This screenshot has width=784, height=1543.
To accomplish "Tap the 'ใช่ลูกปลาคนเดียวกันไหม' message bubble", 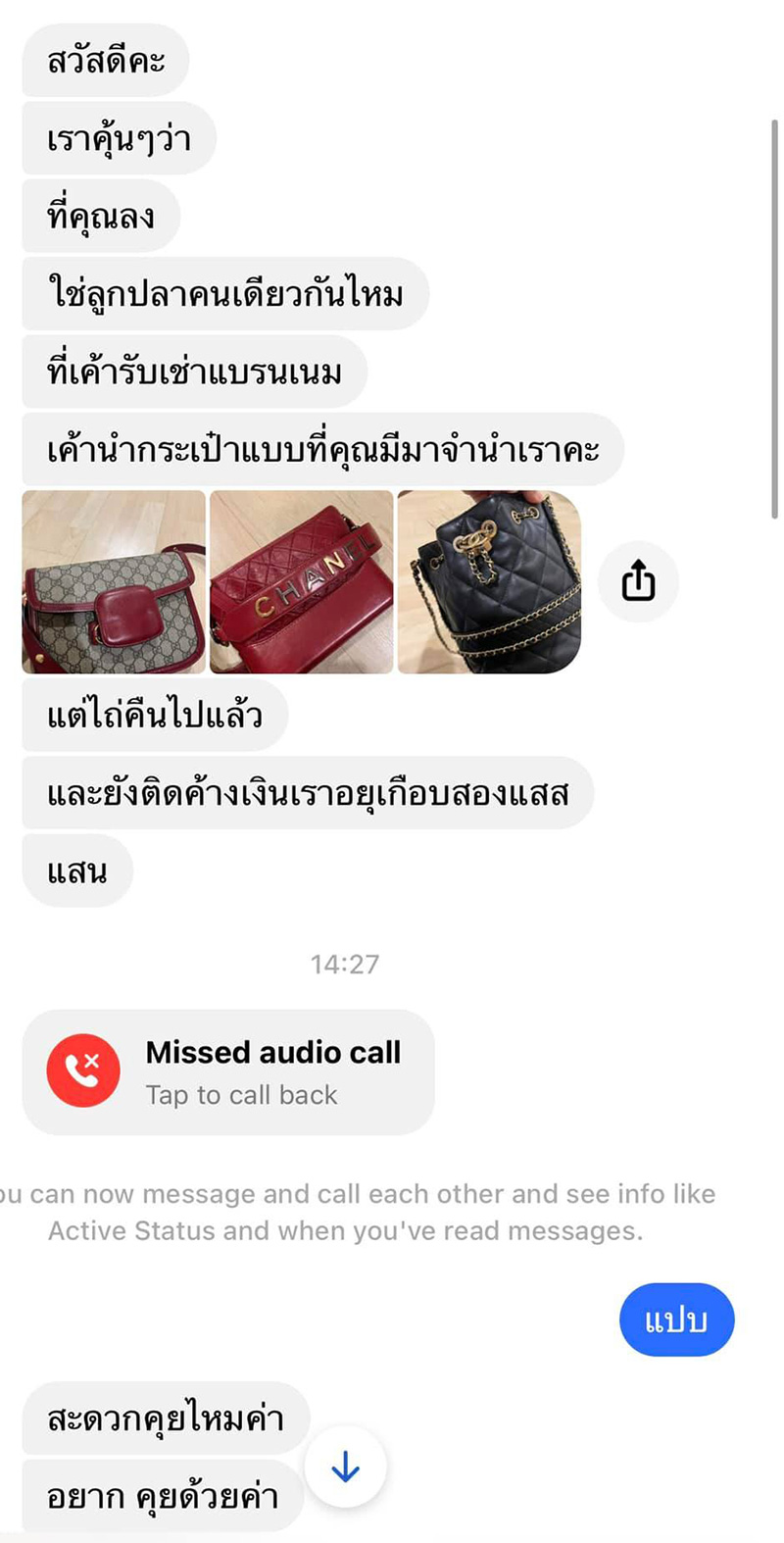I will tap(221, 292).
